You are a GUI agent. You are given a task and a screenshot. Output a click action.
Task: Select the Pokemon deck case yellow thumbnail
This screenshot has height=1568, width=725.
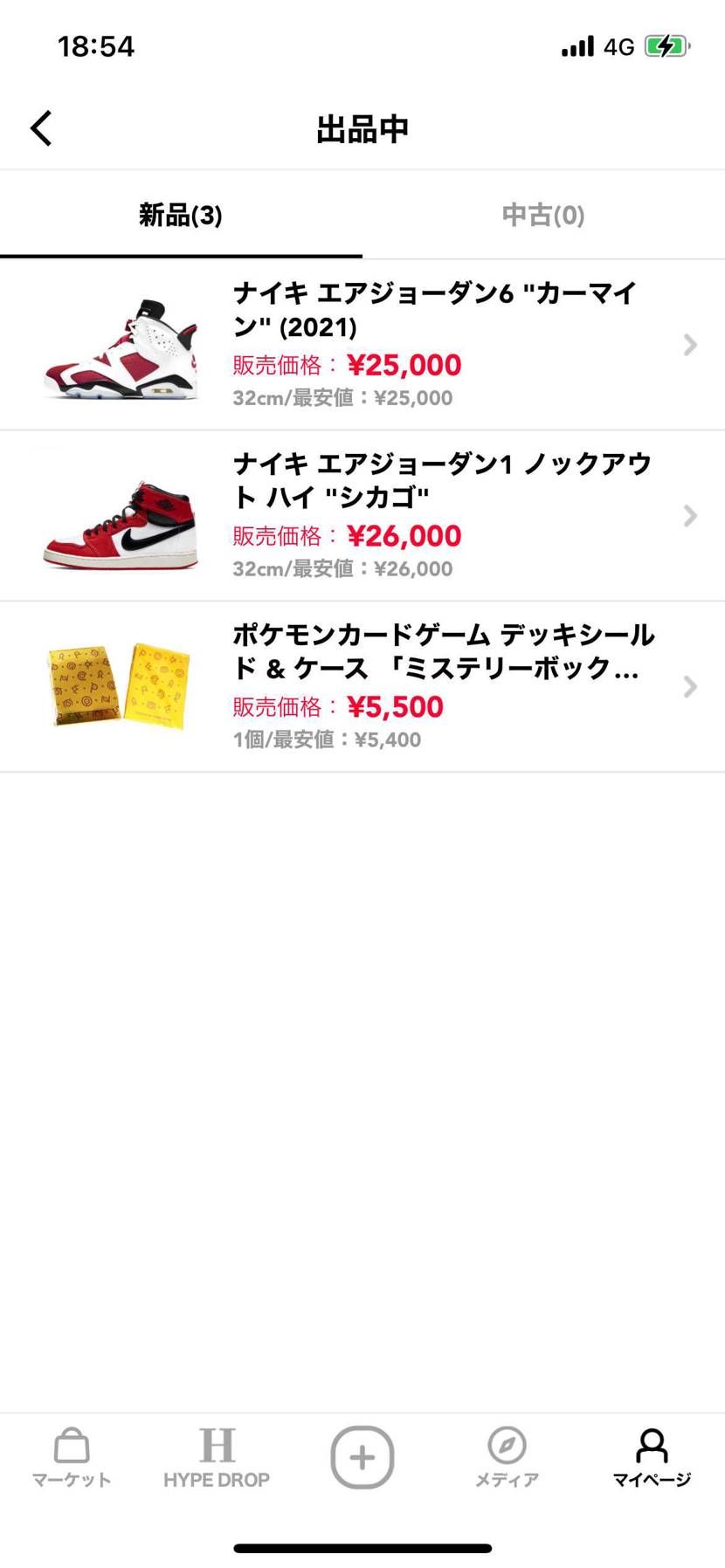[x=120, y=687]
